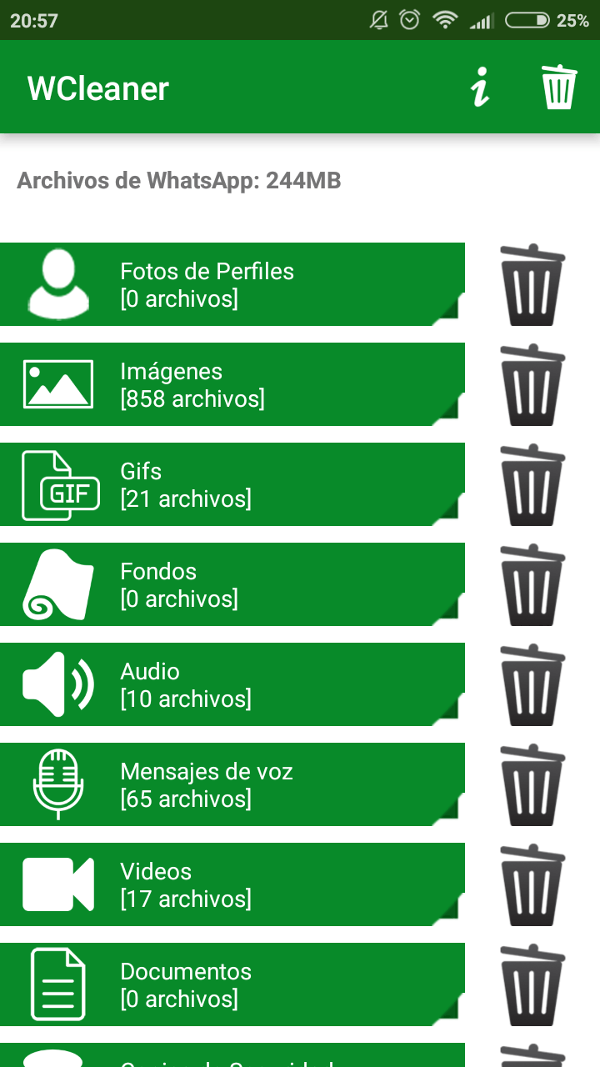Tap trash bin next to Audio
The width and height of the screenshot is (600, 1067).
(532, 685)
